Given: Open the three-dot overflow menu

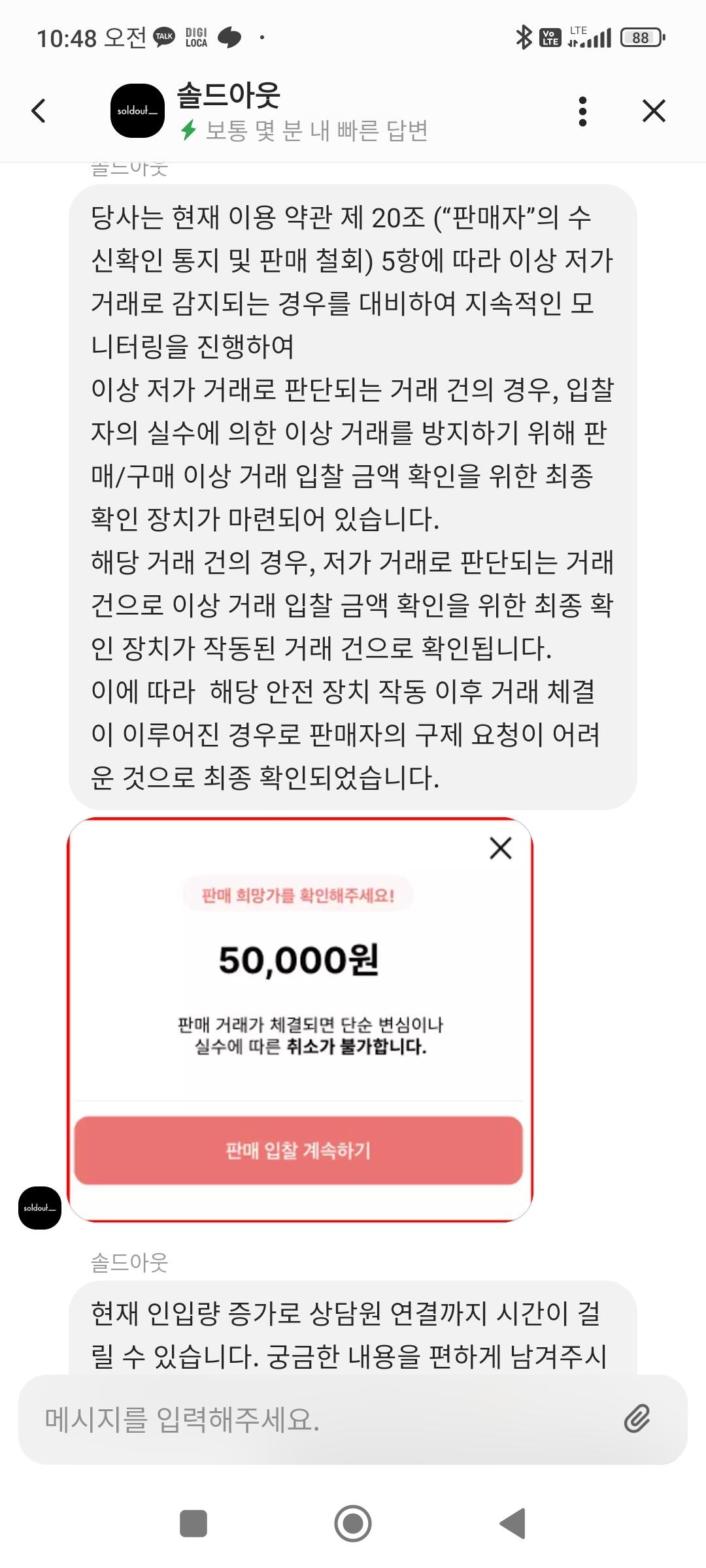Looking at the screenshot, I should pos(583,111).
